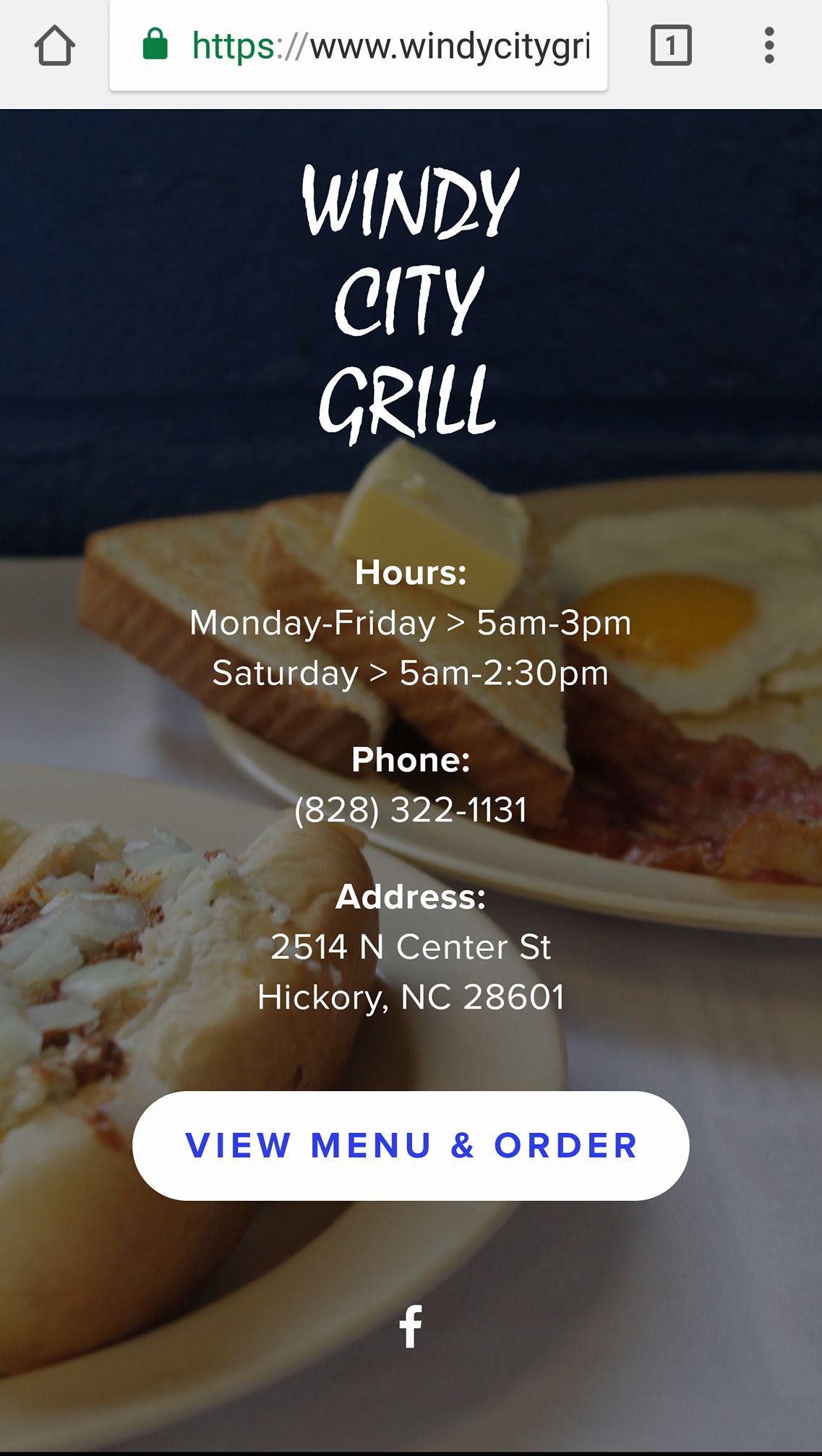Go to the browser home page
The width and height of the screenshot is (822, 1456).
(x=54, y=46)
